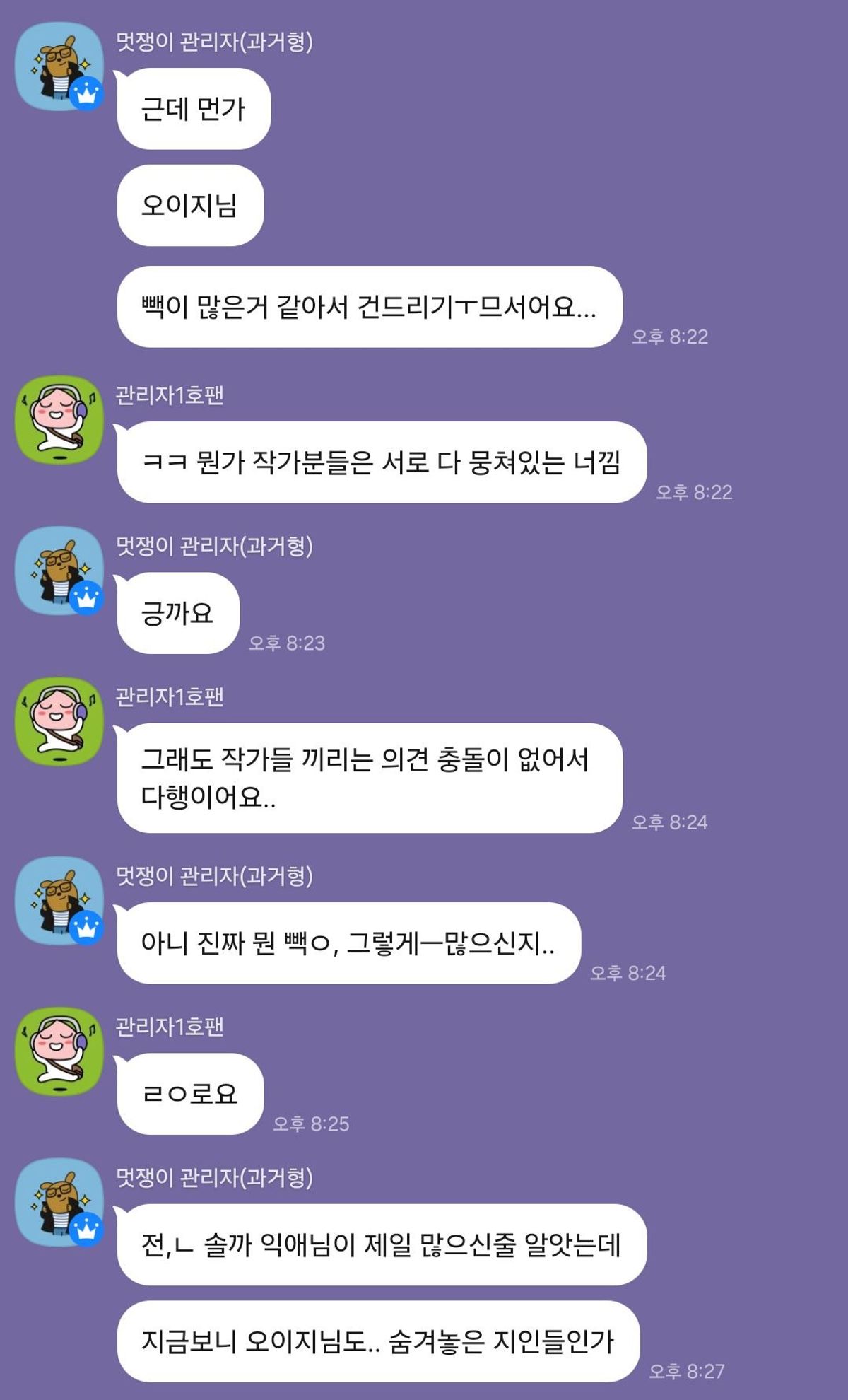Open 멋쟁이 관리자 avatar beside '전,ㄴ 솔까' message

(x=59, y=1202)
